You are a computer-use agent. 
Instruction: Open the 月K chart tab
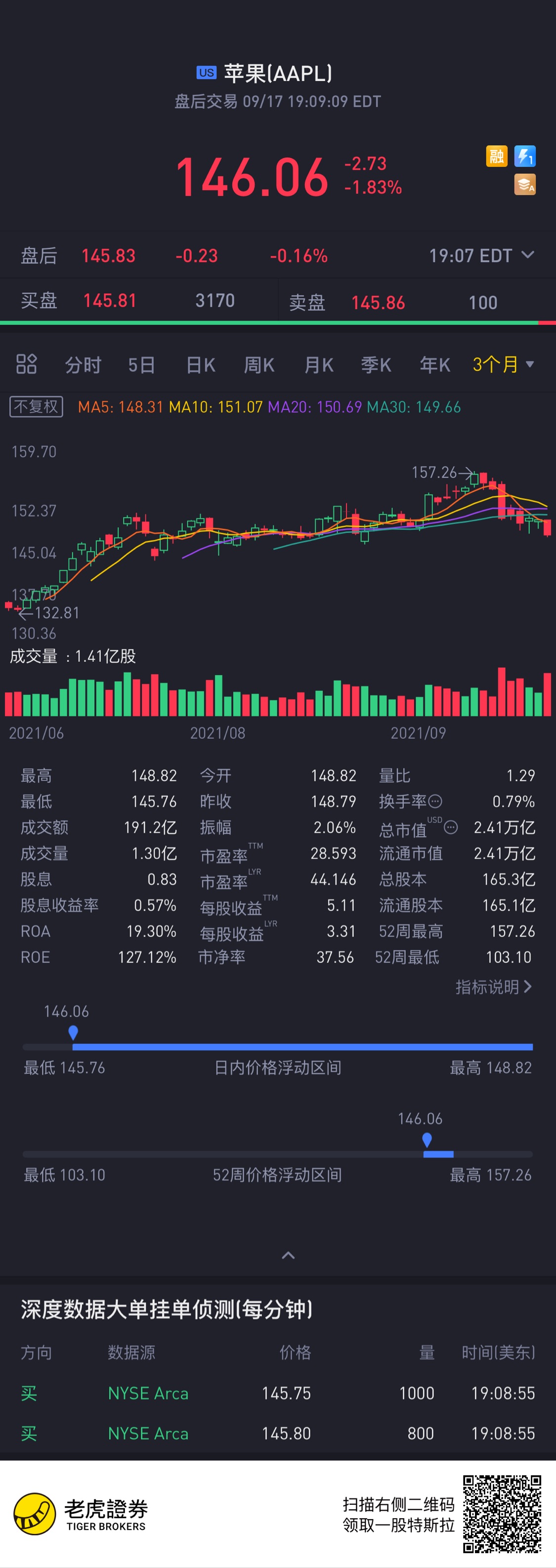[318, 365]
